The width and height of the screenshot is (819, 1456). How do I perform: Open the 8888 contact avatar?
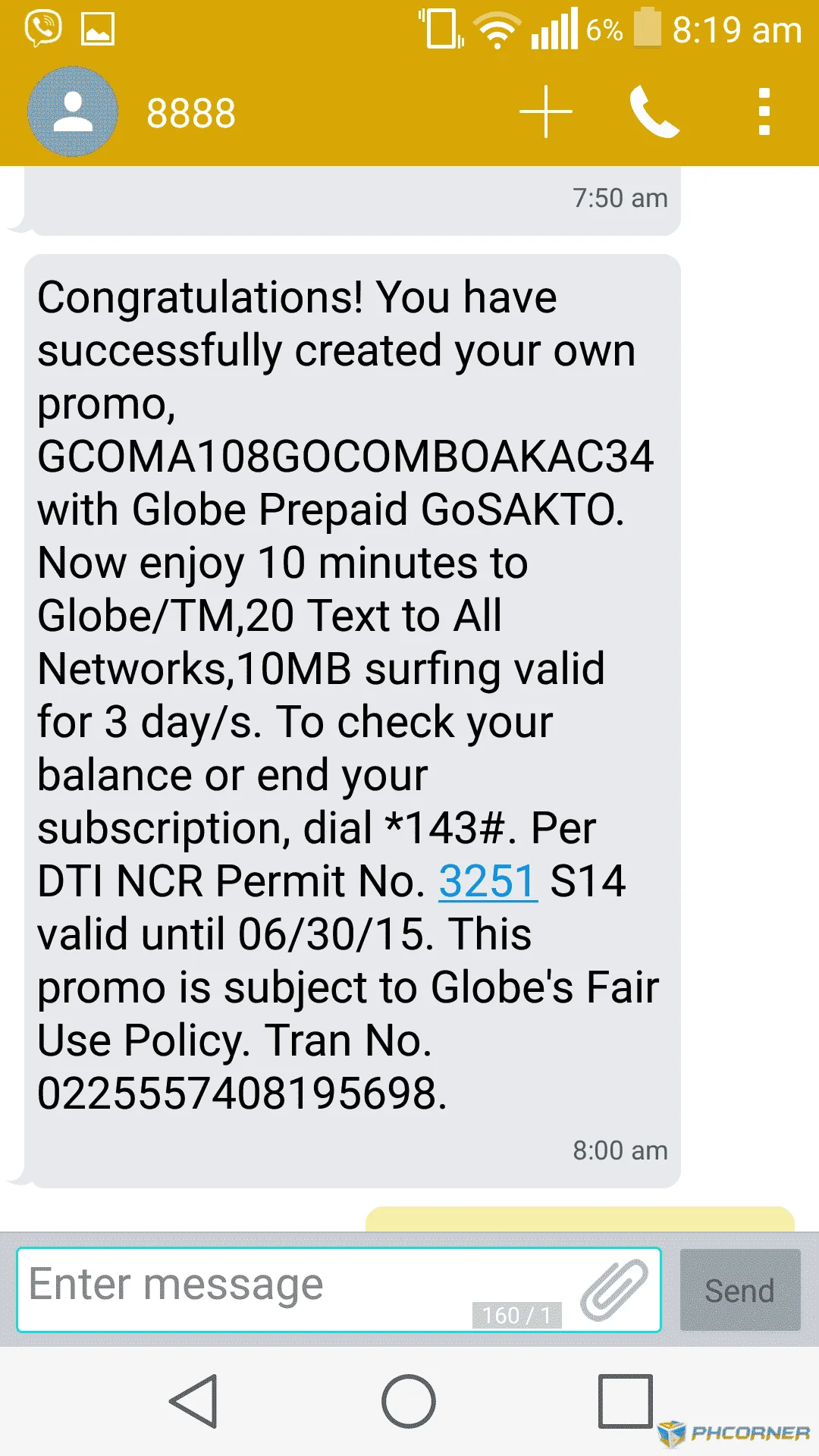73,111
